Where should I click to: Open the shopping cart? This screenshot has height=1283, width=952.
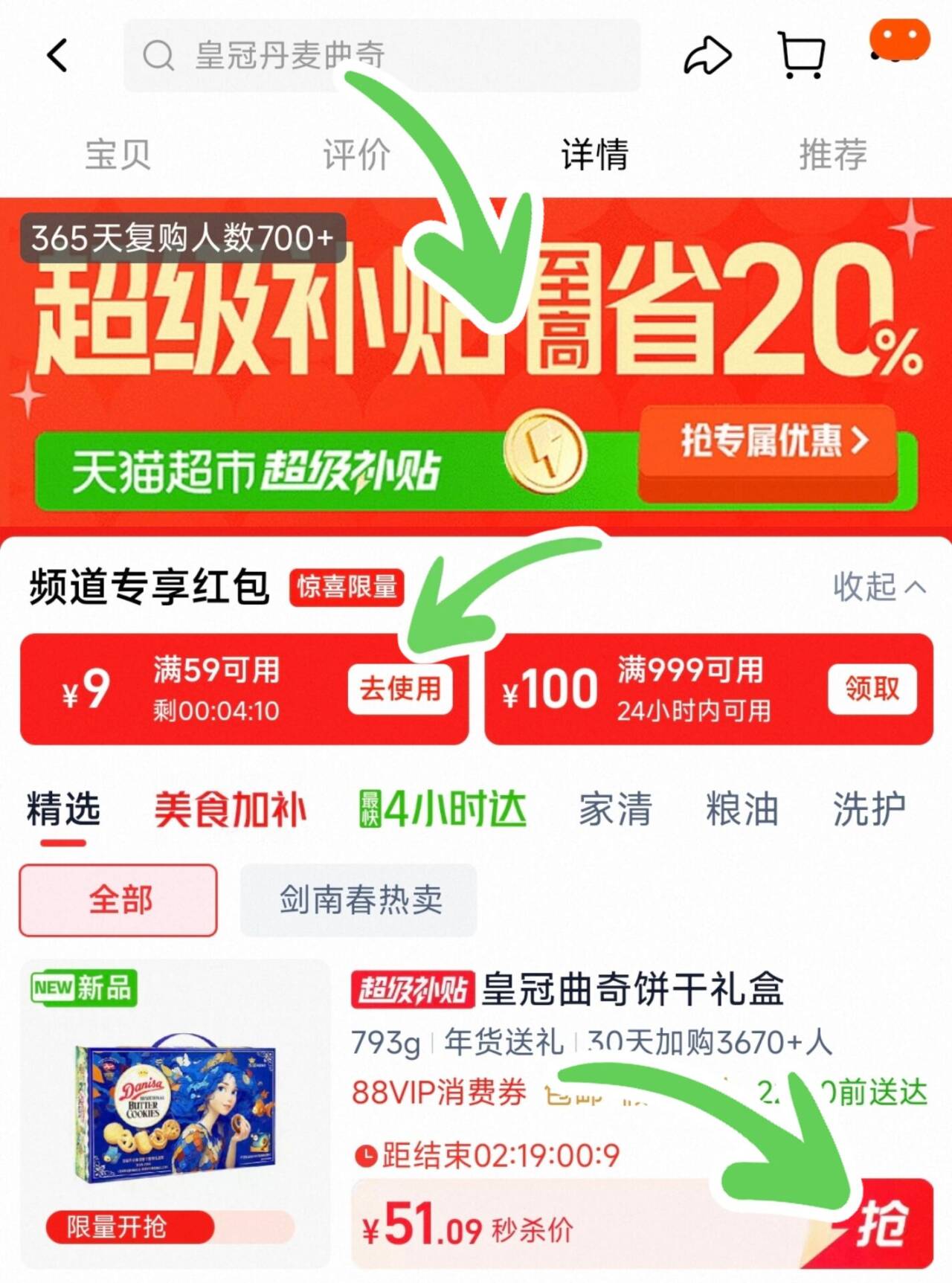tap(801, 55)
